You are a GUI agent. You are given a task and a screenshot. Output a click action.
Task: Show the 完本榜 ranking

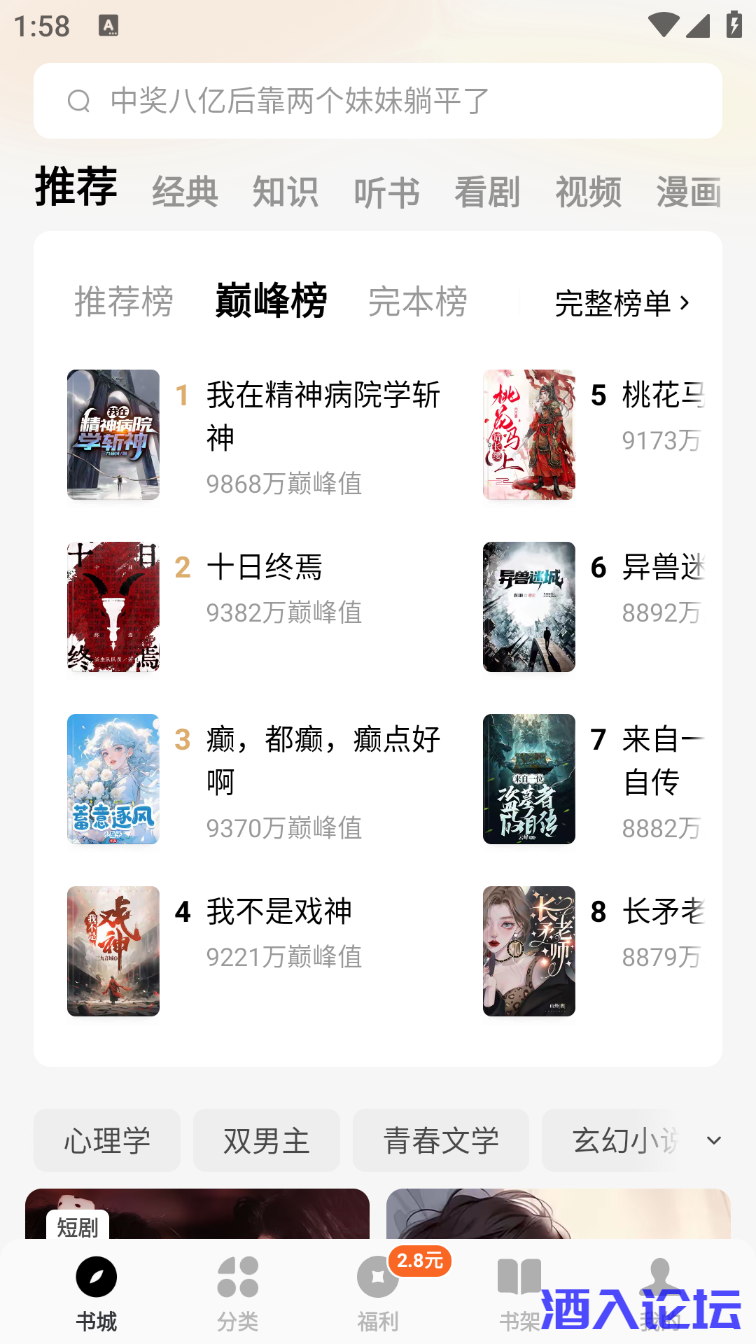click(x=417, y=301)
